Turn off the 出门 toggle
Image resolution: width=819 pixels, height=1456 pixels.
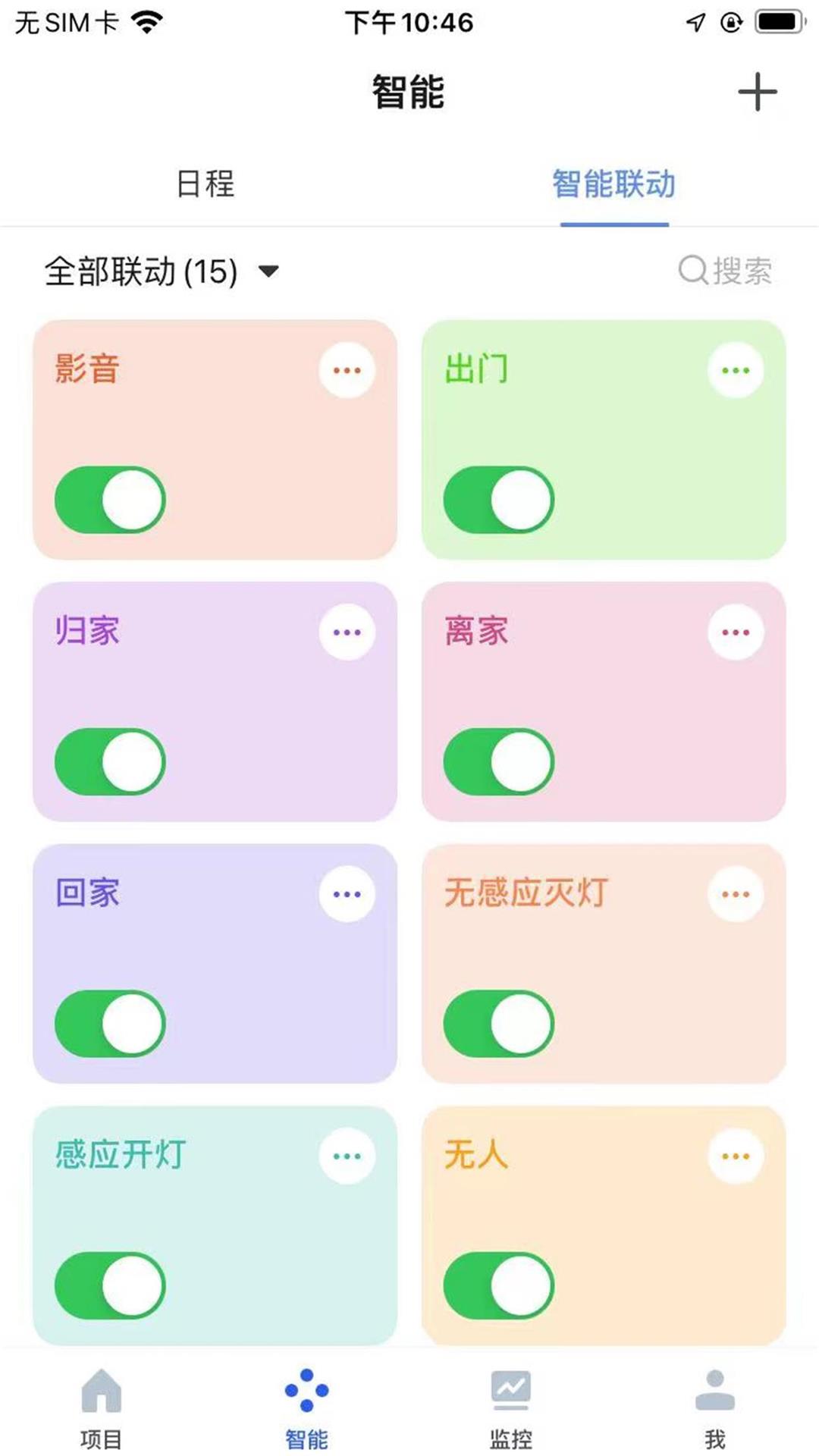[499, 500]
